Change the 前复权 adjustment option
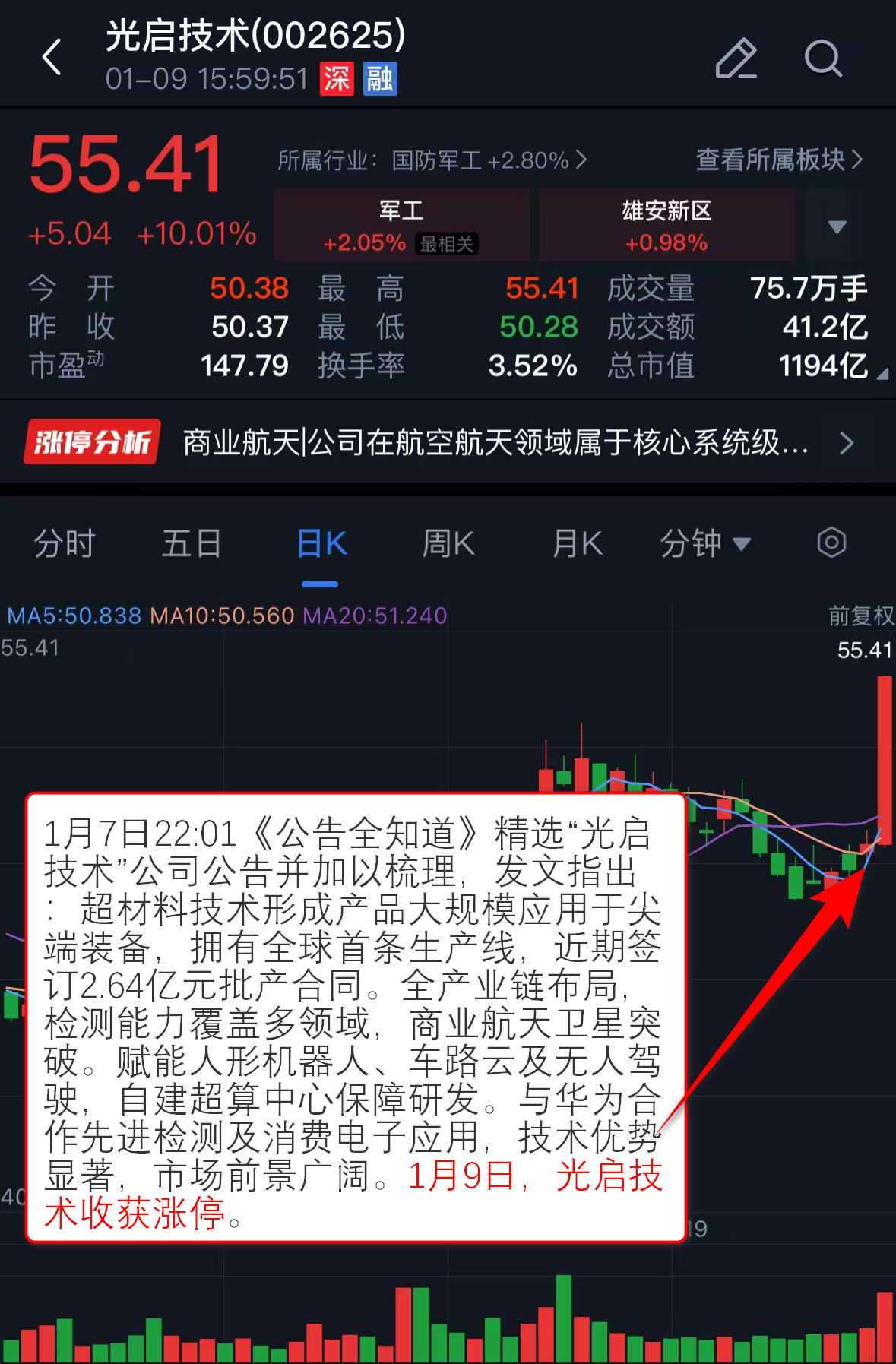This screenshot has height=1364, width=896. click(x=860, y=616)
